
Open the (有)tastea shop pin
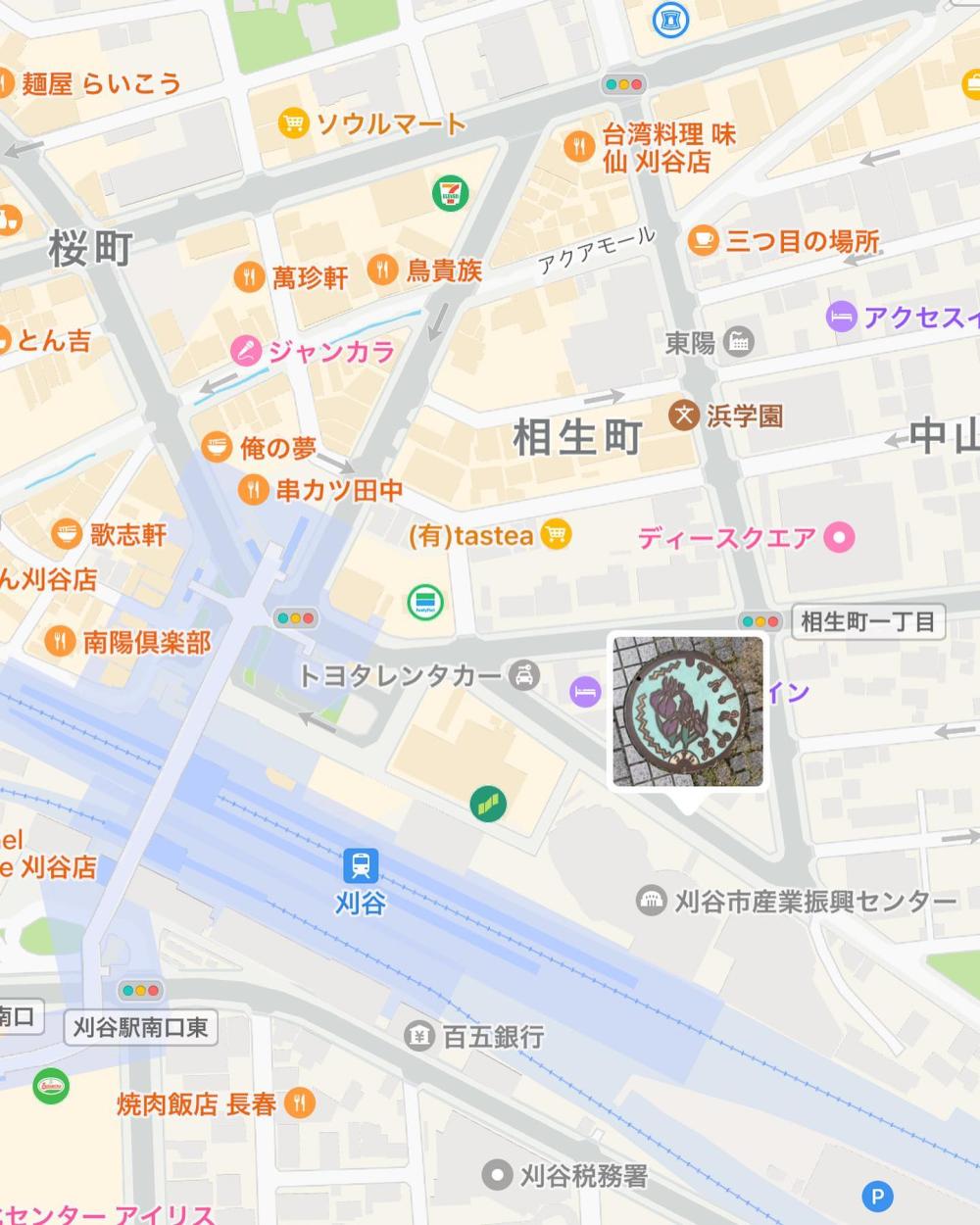[x=556, y=534]
